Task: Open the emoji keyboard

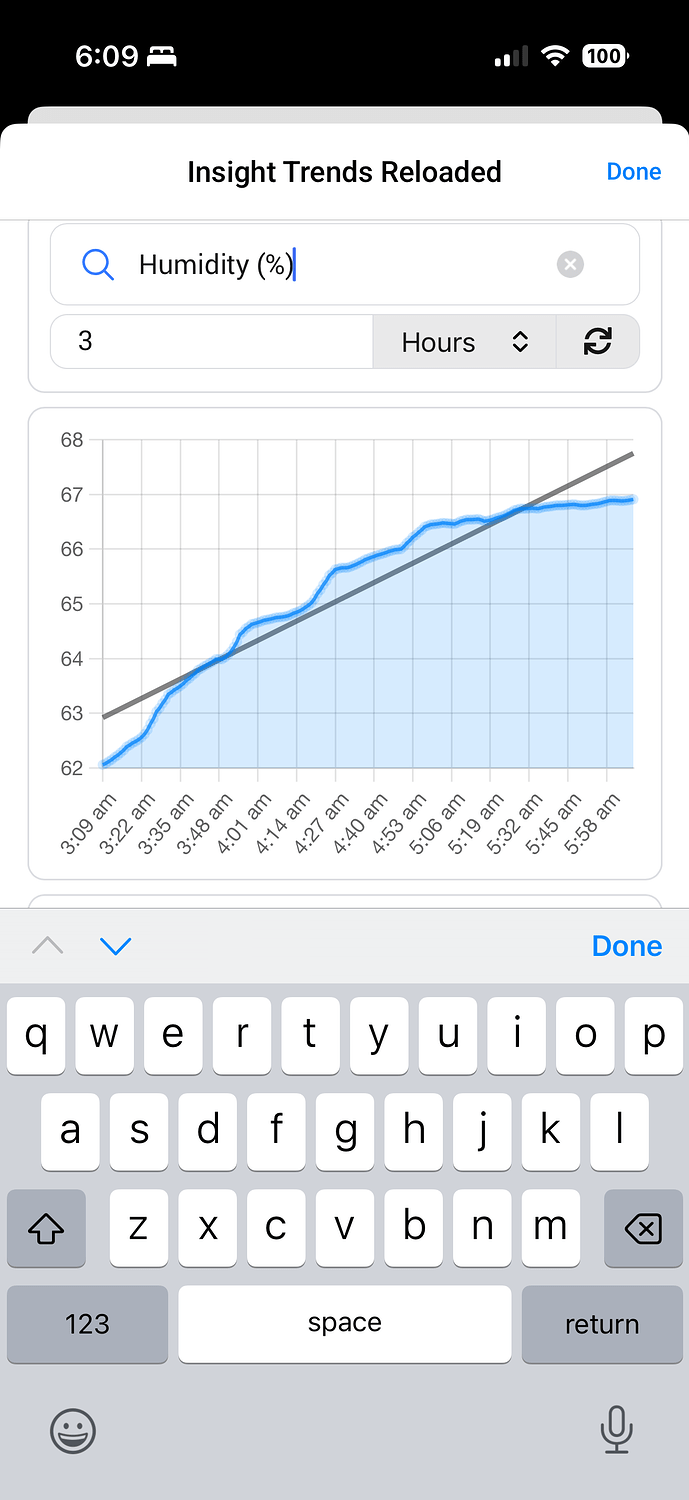Action: coord(73,1431)
